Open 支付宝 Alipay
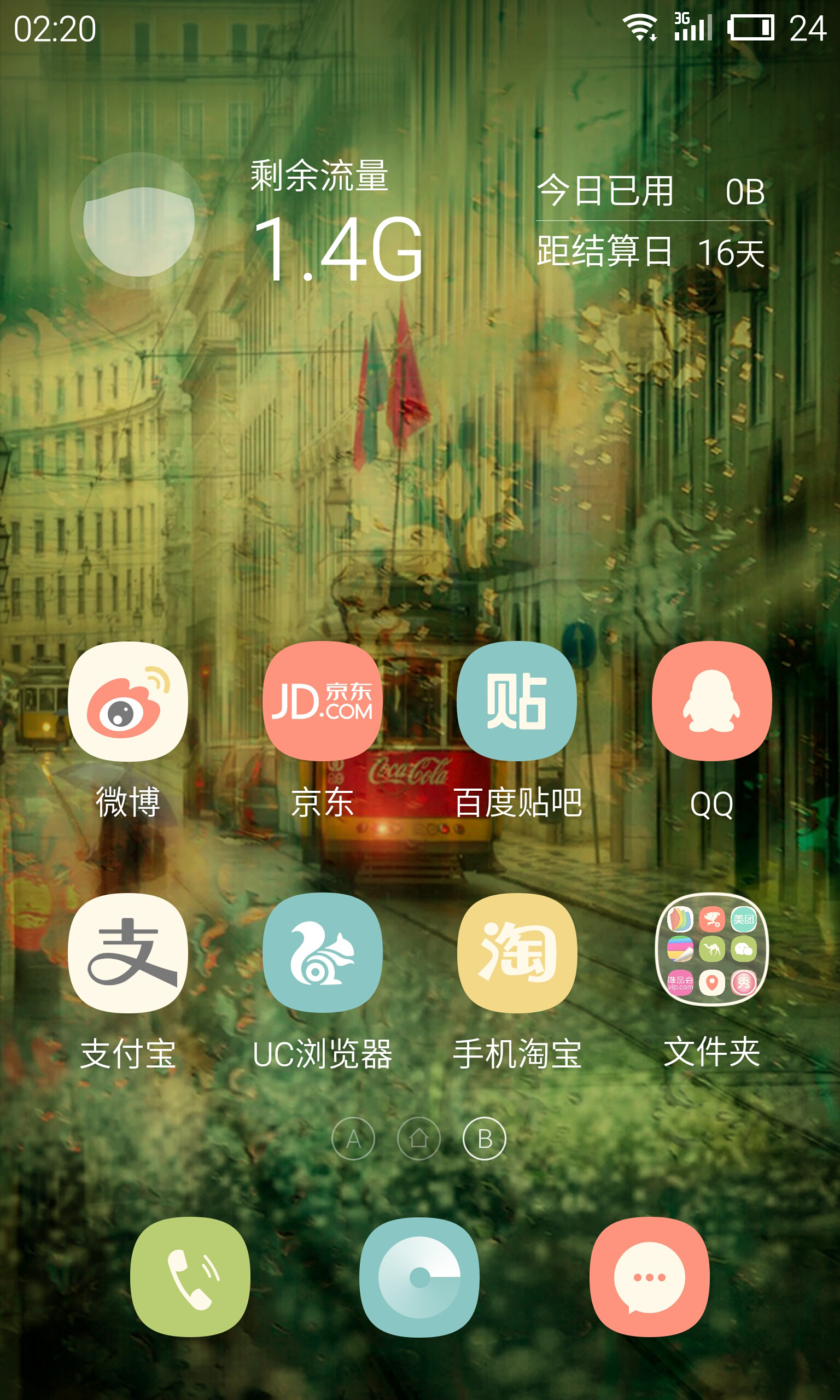 click(x=127, y=953)
